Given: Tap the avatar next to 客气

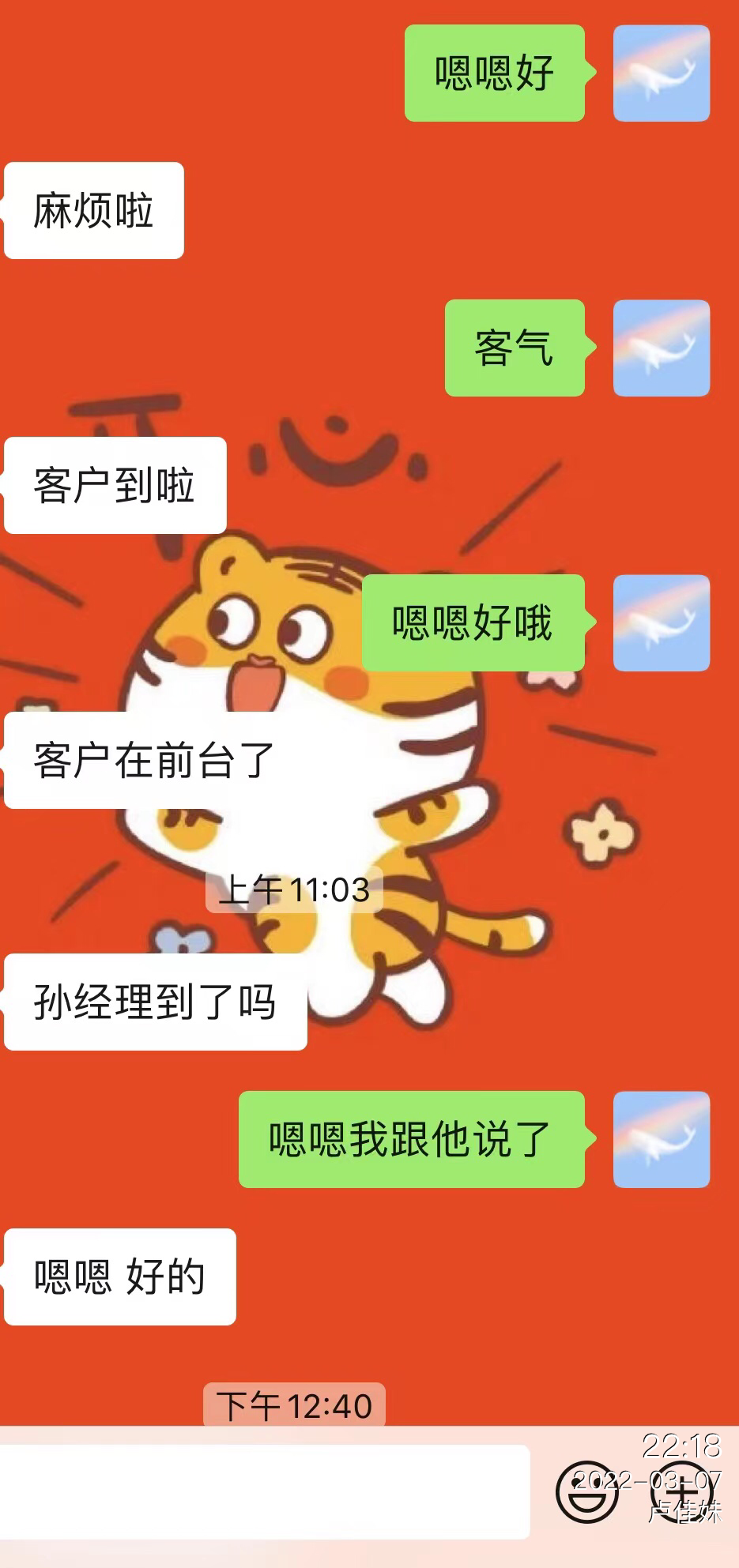Looking at the screenshot, I should coord(661,348).
